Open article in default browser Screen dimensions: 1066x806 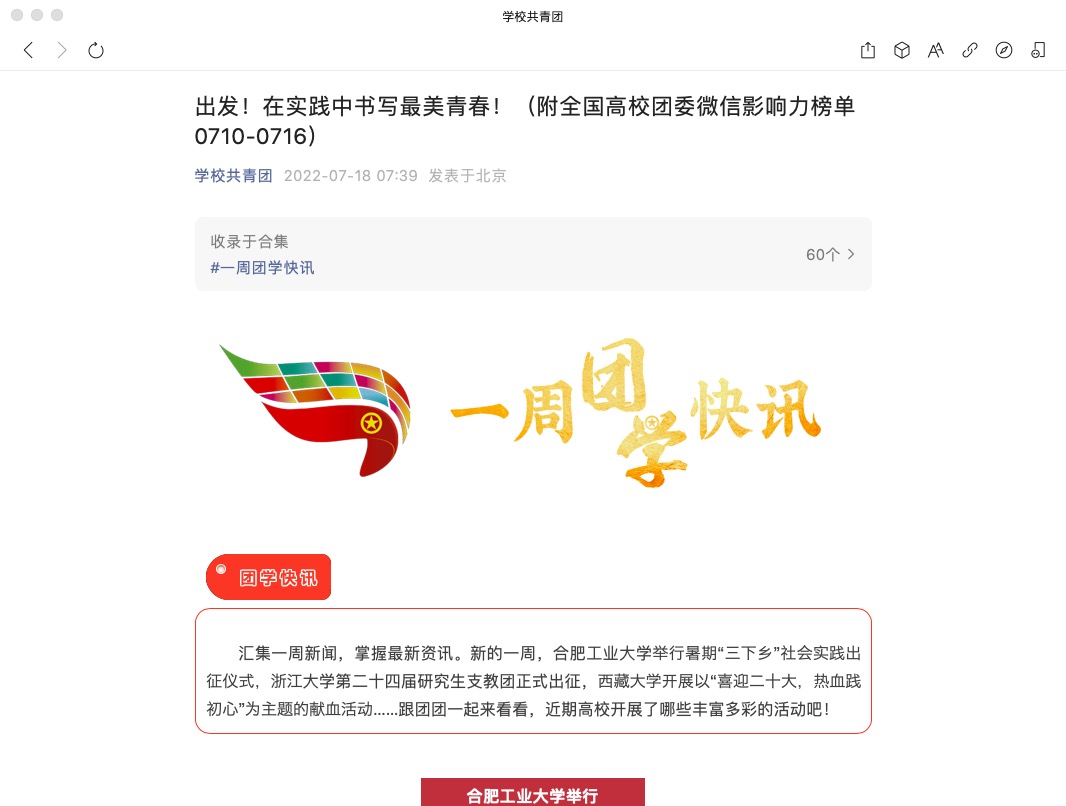[1004, 50]
